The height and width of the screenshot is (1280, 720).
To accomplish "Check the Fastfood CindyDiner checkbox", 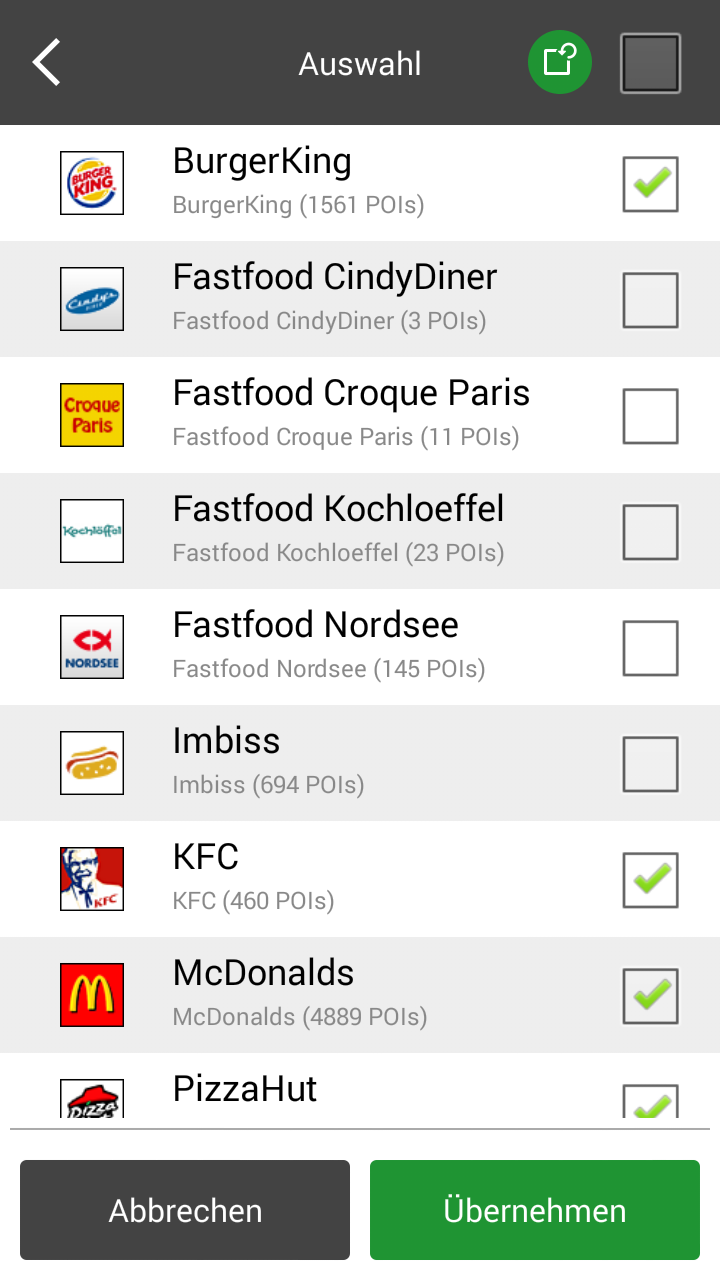I will pyautogui.click(x=650, y=300).
